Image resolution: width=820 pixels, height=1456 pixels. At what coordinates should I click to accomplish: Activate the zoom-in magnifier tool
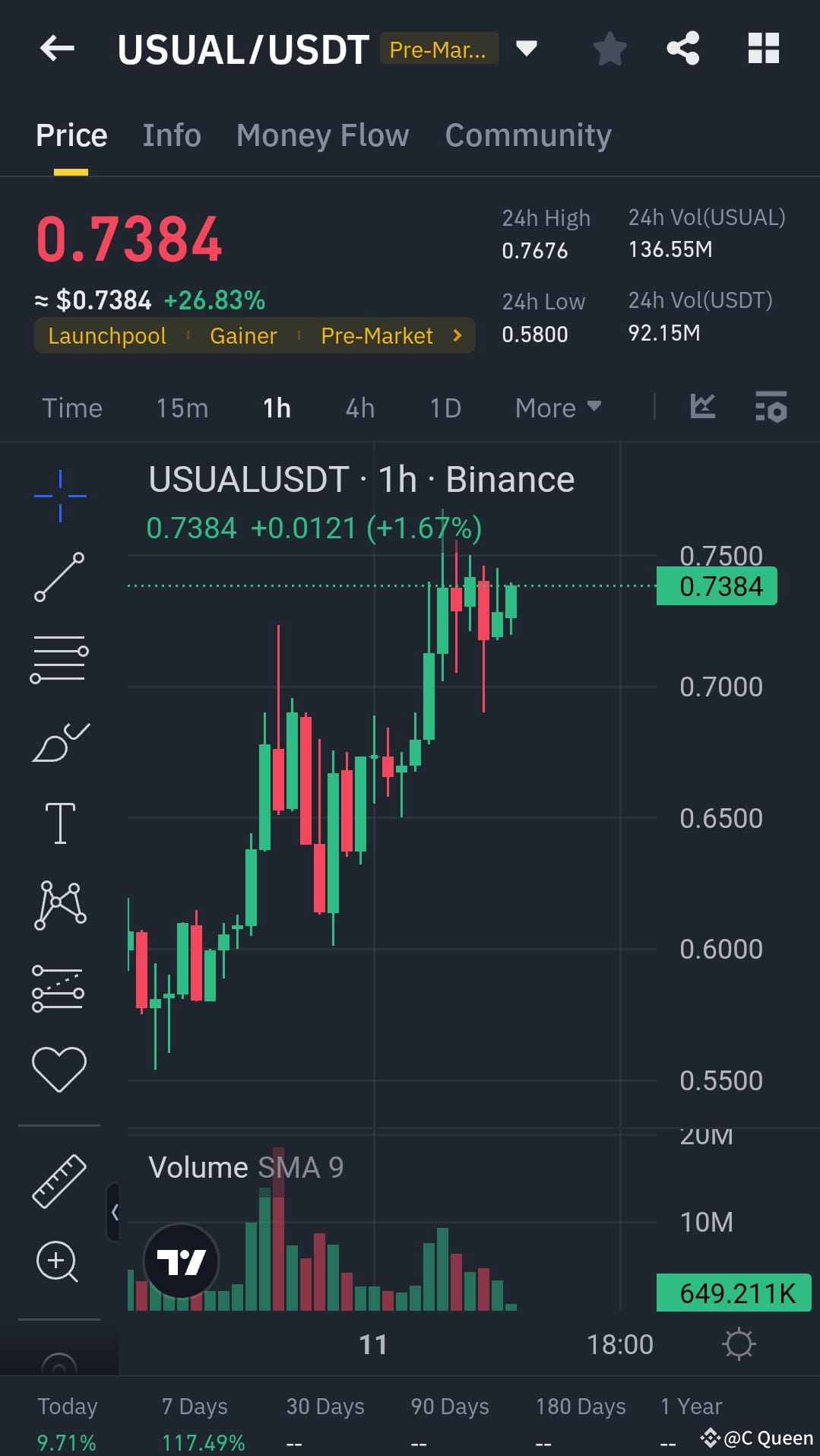[x=58, y=1261]
